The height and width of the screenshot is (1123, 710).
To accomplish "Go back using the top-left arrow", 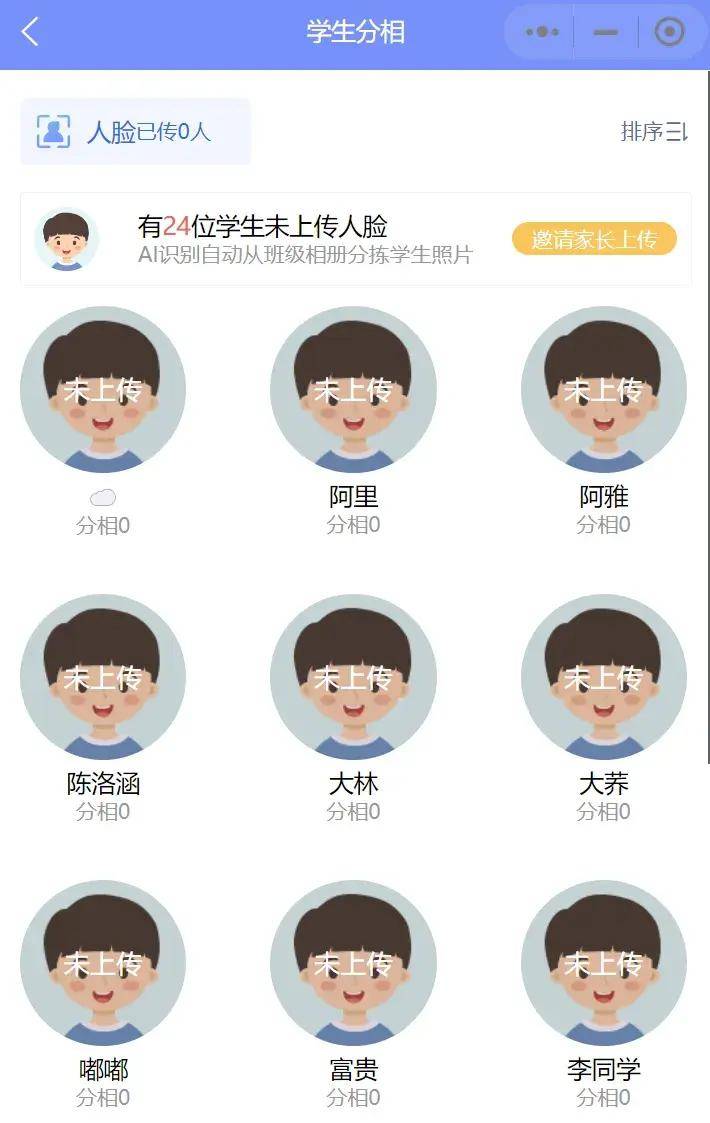I will pyautogui.click(x=30, y=32).
